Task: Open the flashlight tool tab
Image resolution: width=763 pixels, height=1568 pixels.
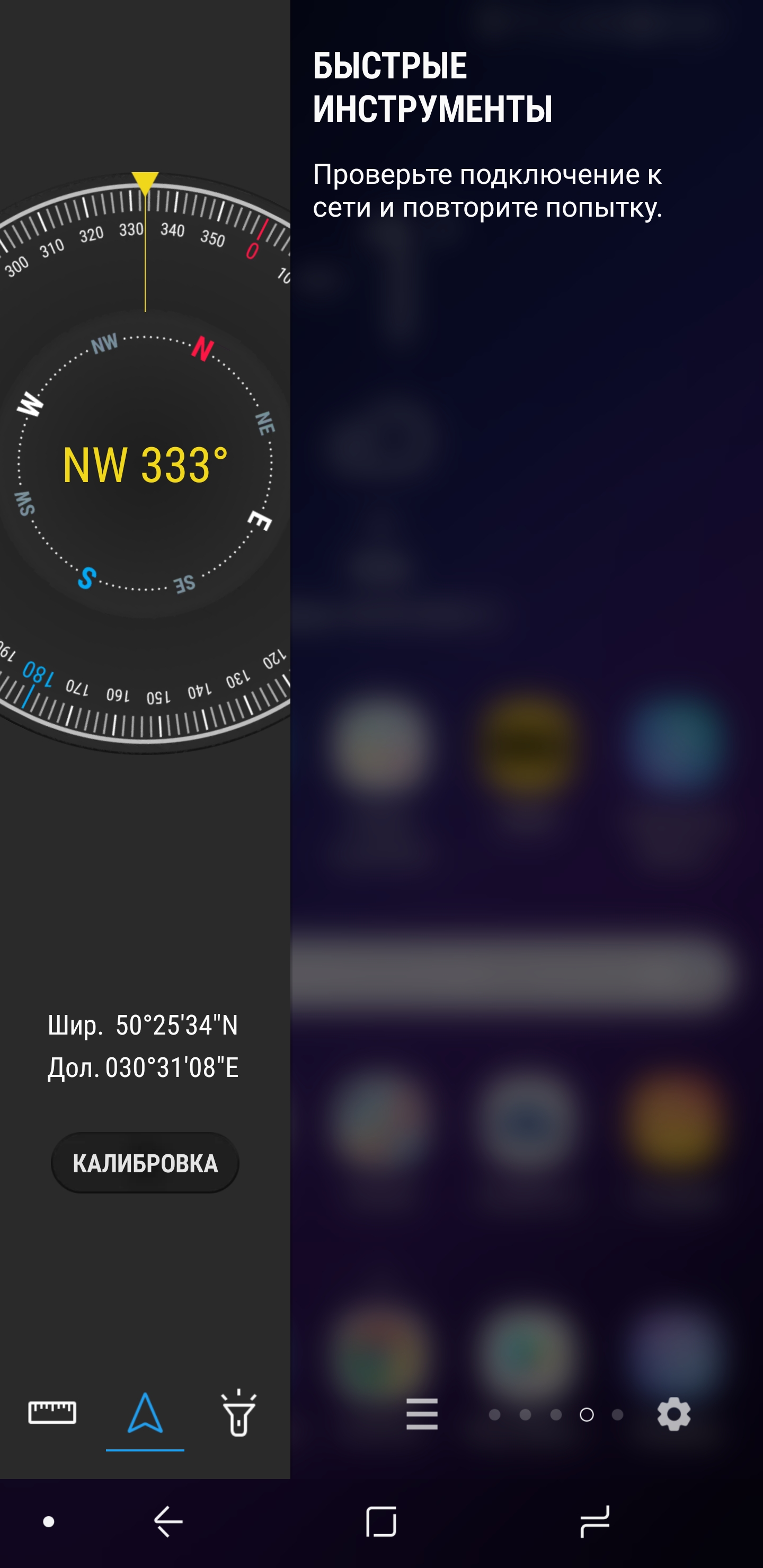Action: click(238, 1412)
